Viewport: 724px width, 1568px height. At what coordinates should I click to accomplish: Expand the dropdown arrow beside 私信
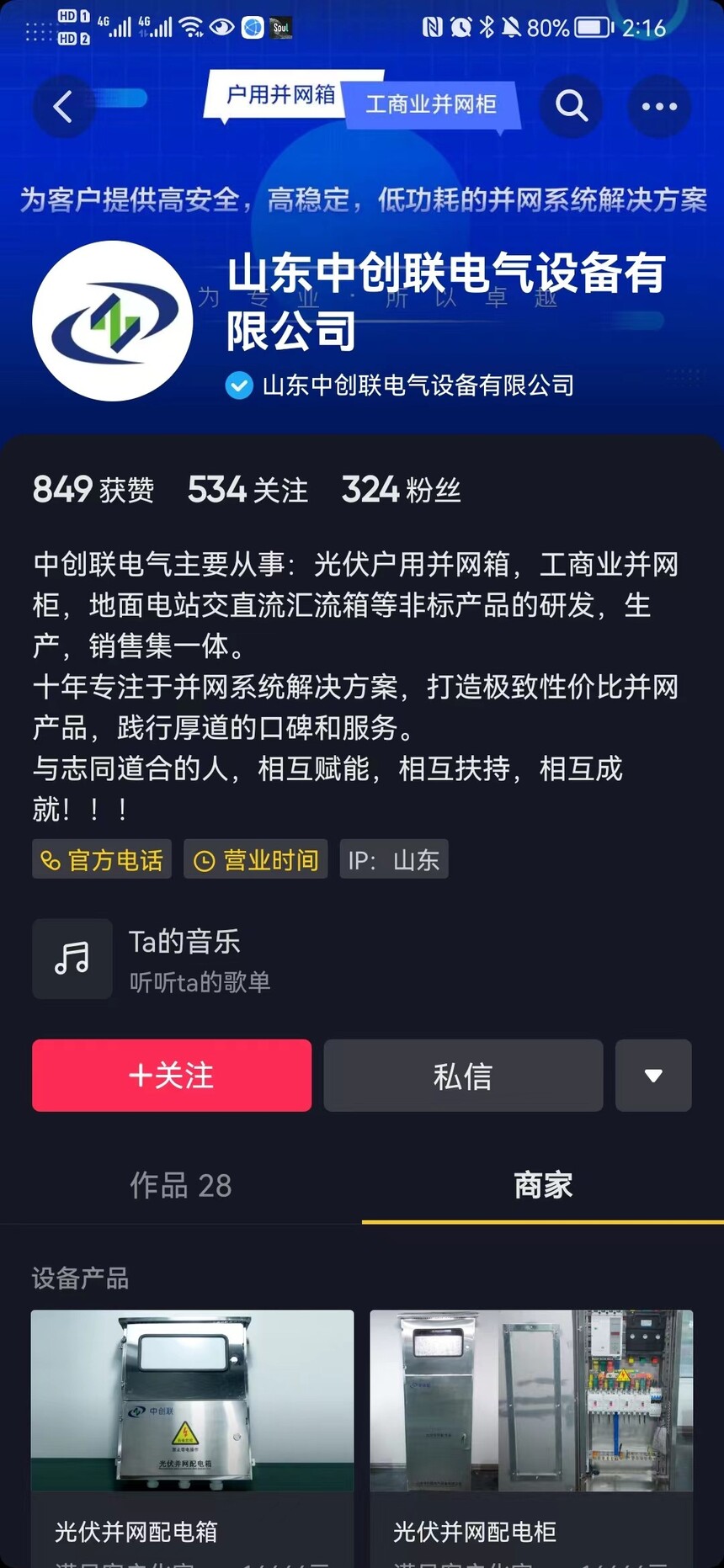coord(653,1076)
